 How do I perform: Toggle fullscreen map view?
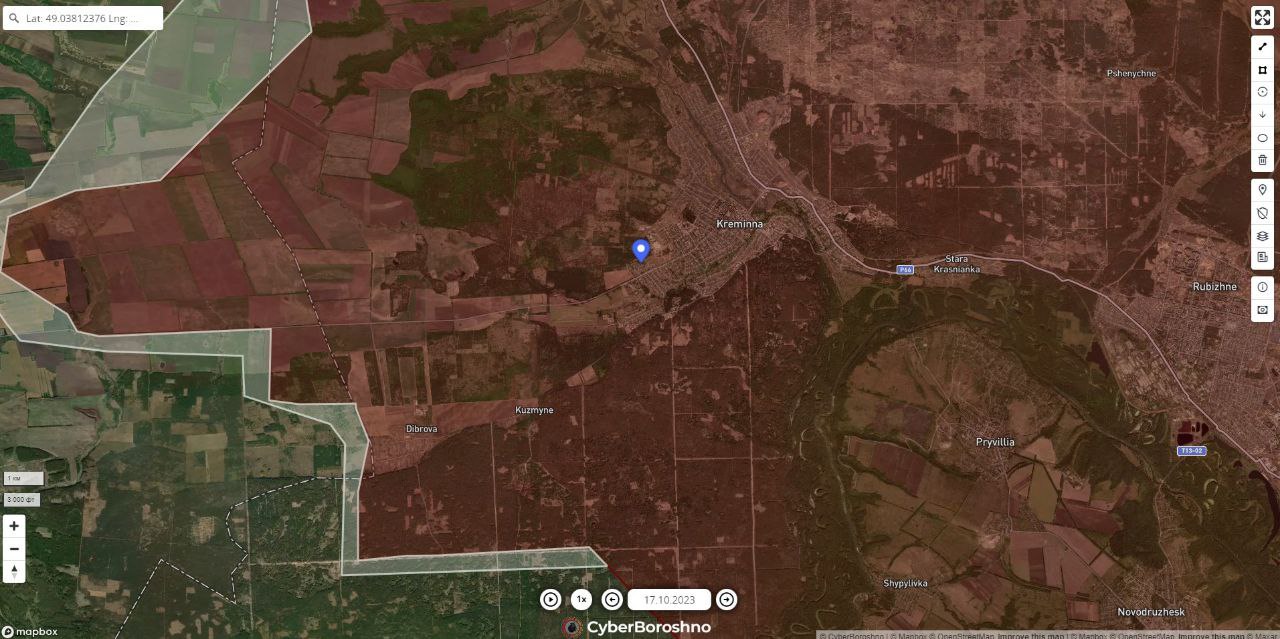tap(1262, 17)
